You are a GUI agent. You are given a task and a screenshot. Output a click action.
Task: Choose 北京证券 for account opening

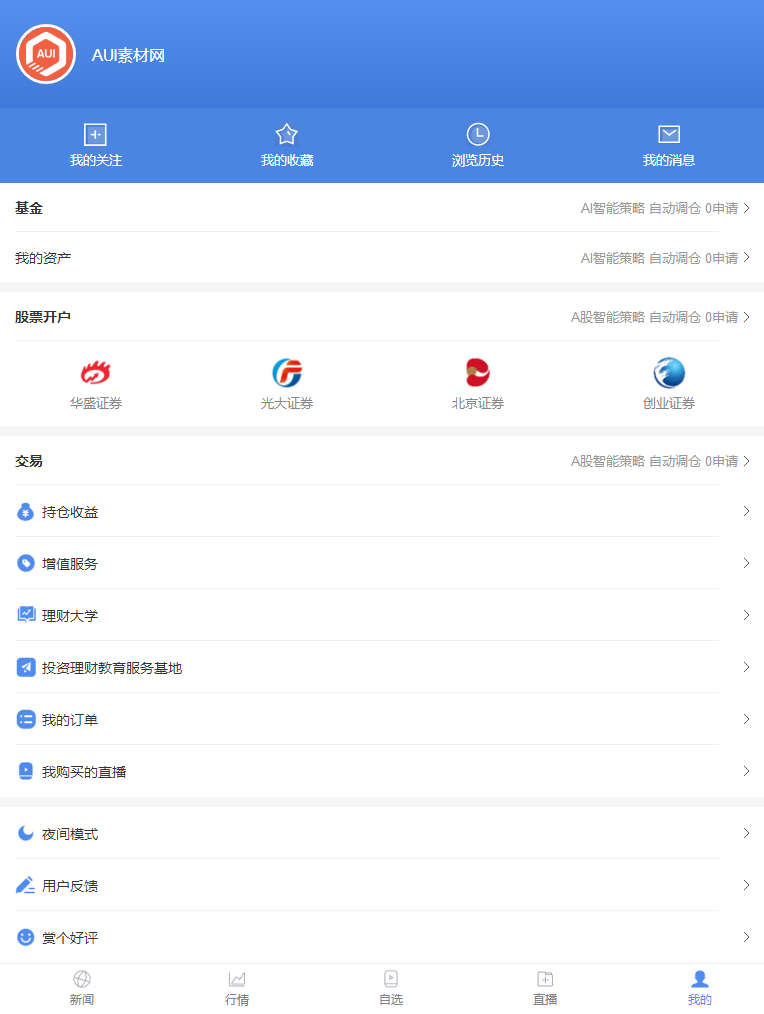pyautogui.click(x=478, y=385)
